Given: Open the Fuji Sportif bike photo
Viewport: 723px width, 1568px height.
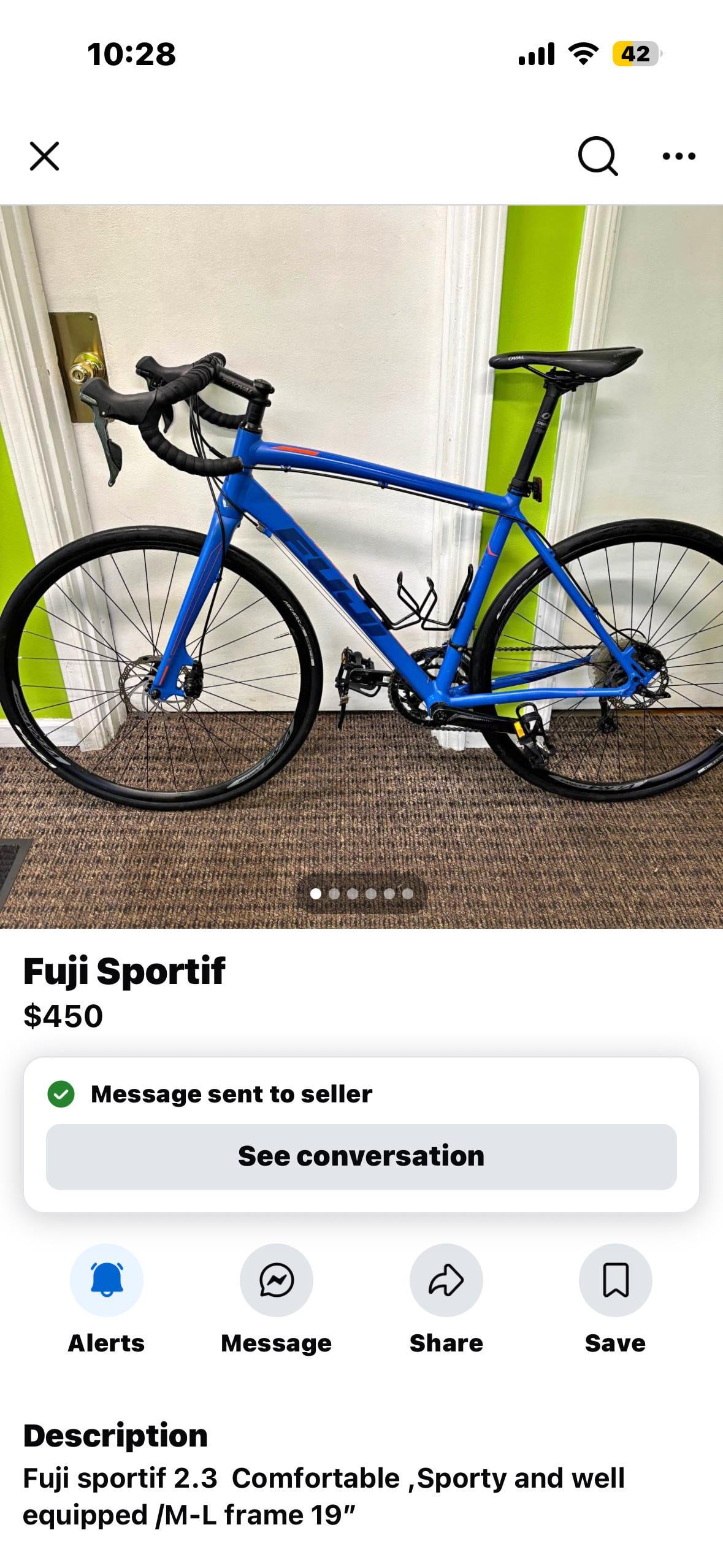Looking at the screenshot, I should pos(361,566).
